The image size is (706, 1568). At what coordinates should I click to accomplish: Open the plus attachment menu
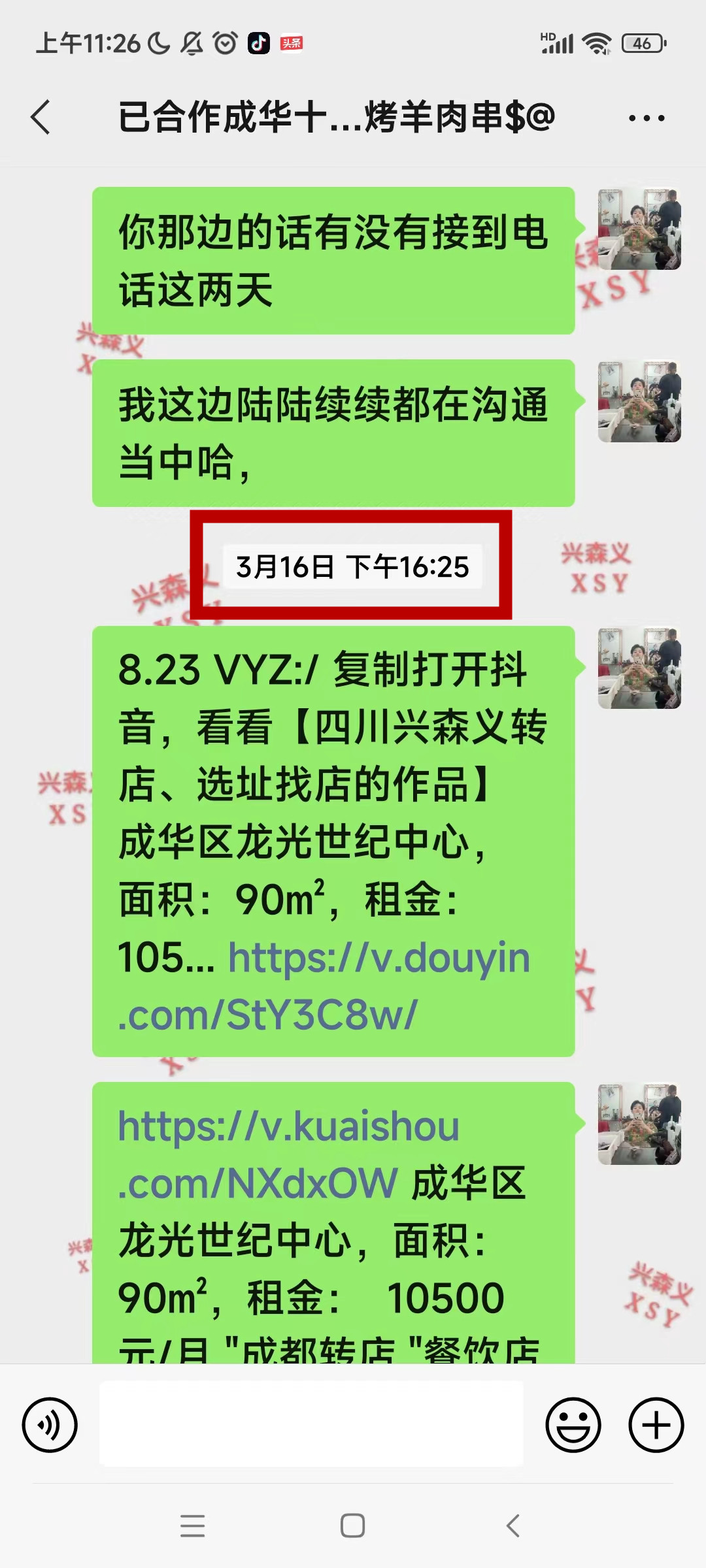656,1425
